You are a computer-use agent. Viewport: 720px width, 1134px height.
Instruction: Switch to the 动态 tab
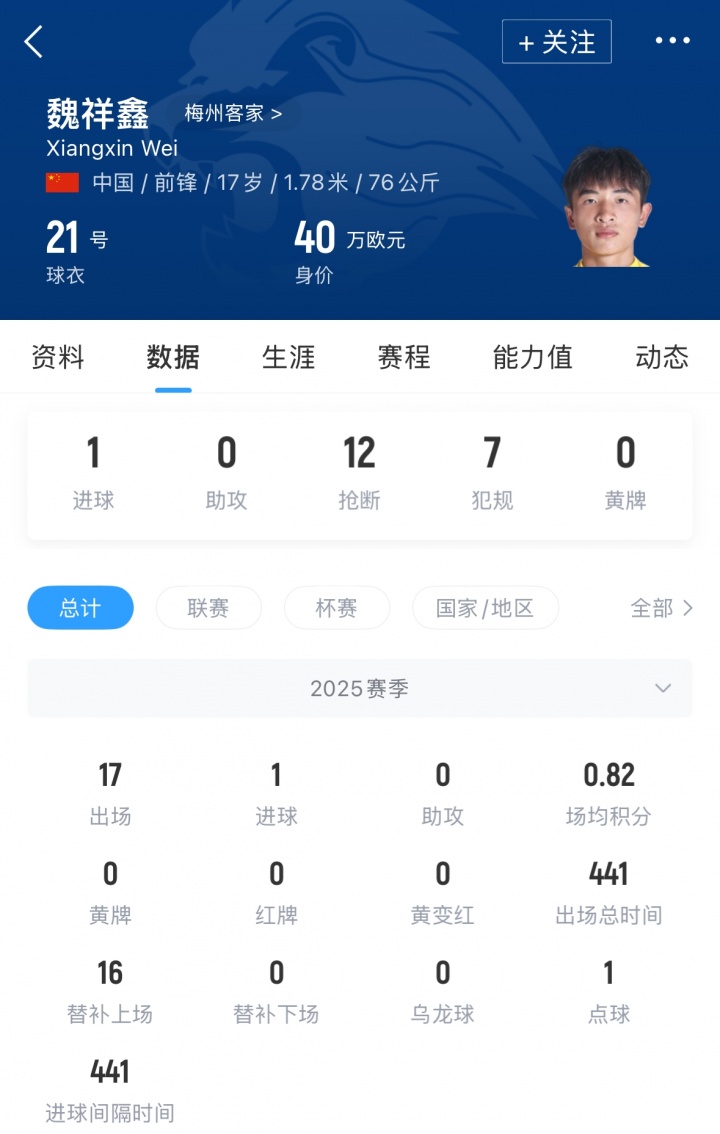[x=662, y=357]
